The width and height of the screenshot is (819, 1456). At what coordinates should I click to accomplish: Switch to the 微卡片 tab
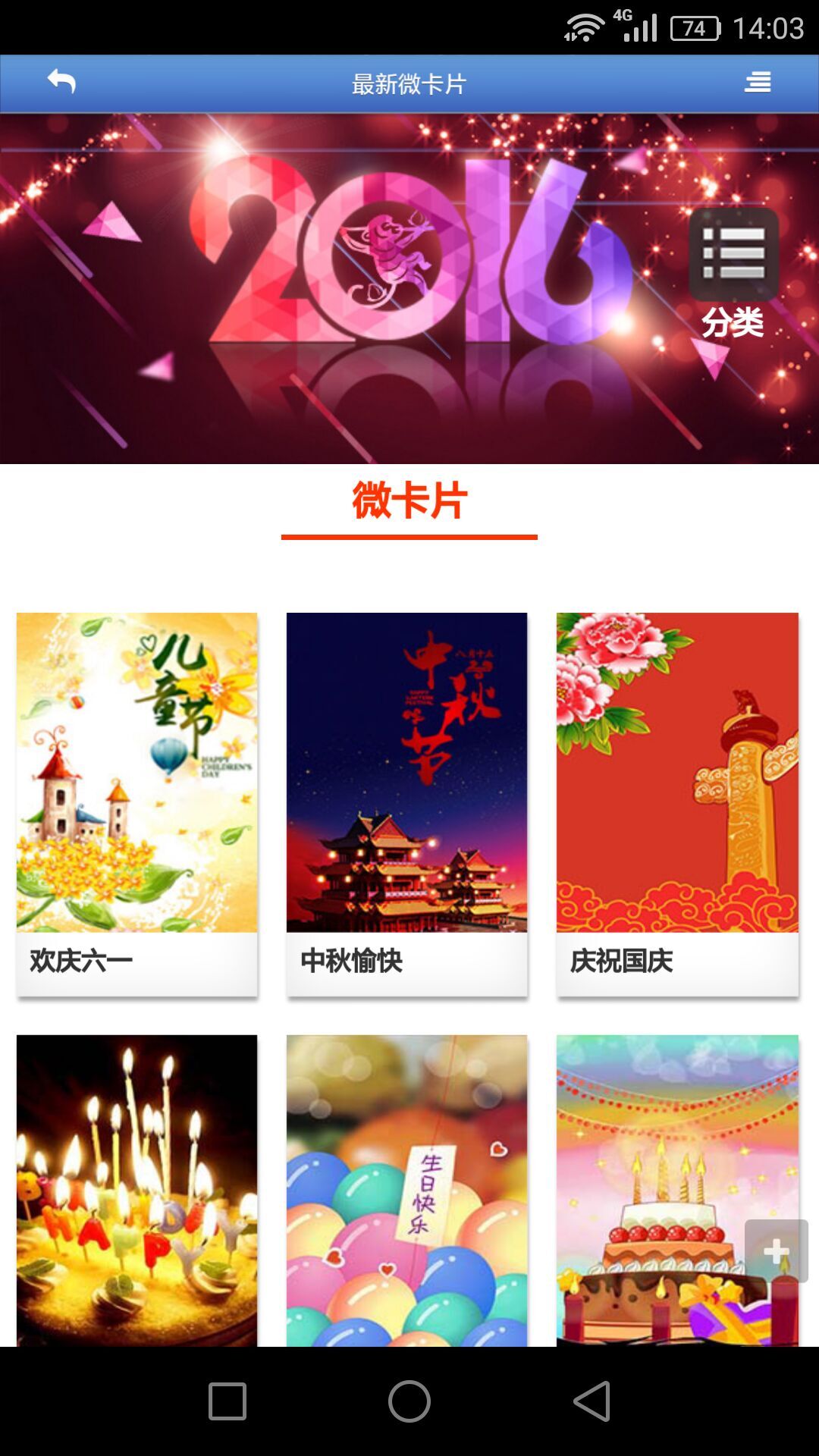(x=409, y=501)
